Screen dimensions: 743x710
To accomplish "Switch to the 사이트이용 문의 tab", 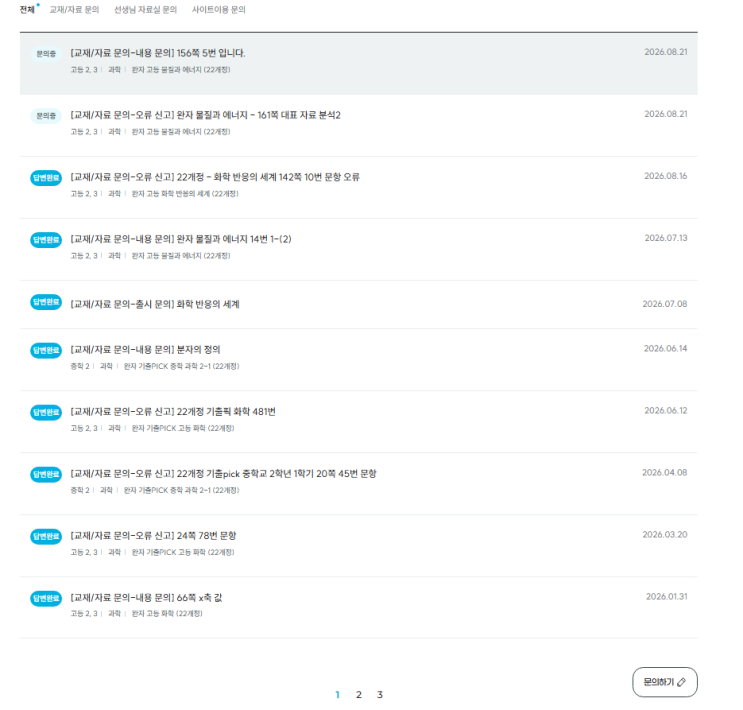I will pyautogui.click(x=218, y=9).
